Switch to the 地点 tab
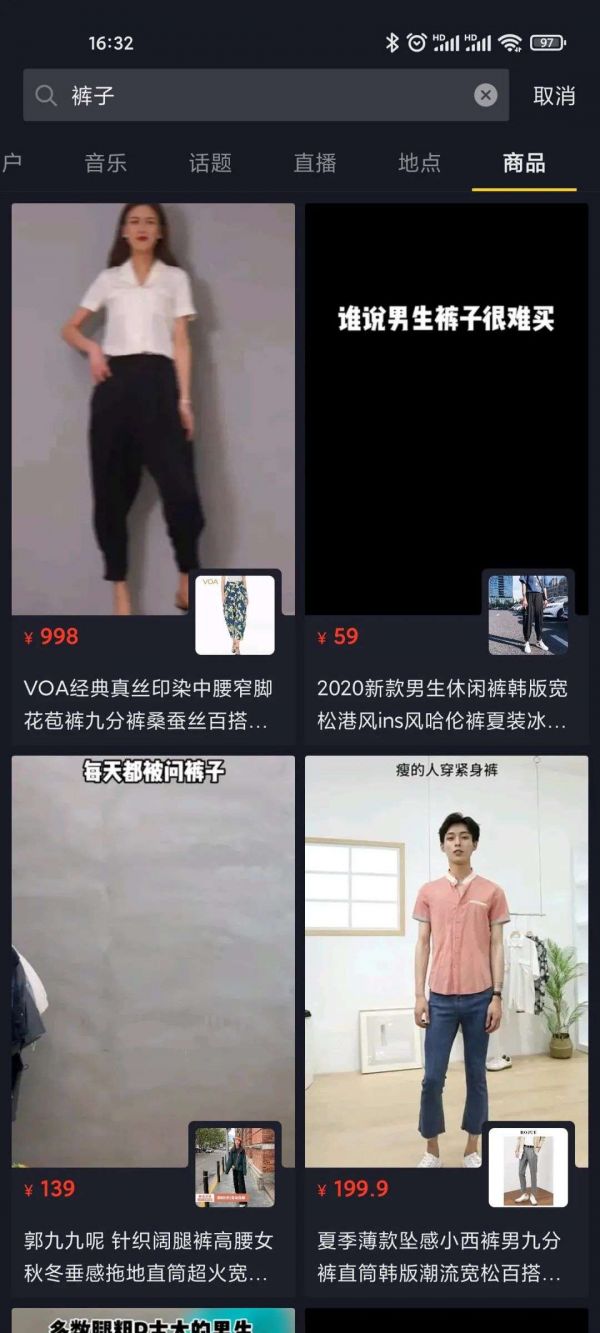 419,163
